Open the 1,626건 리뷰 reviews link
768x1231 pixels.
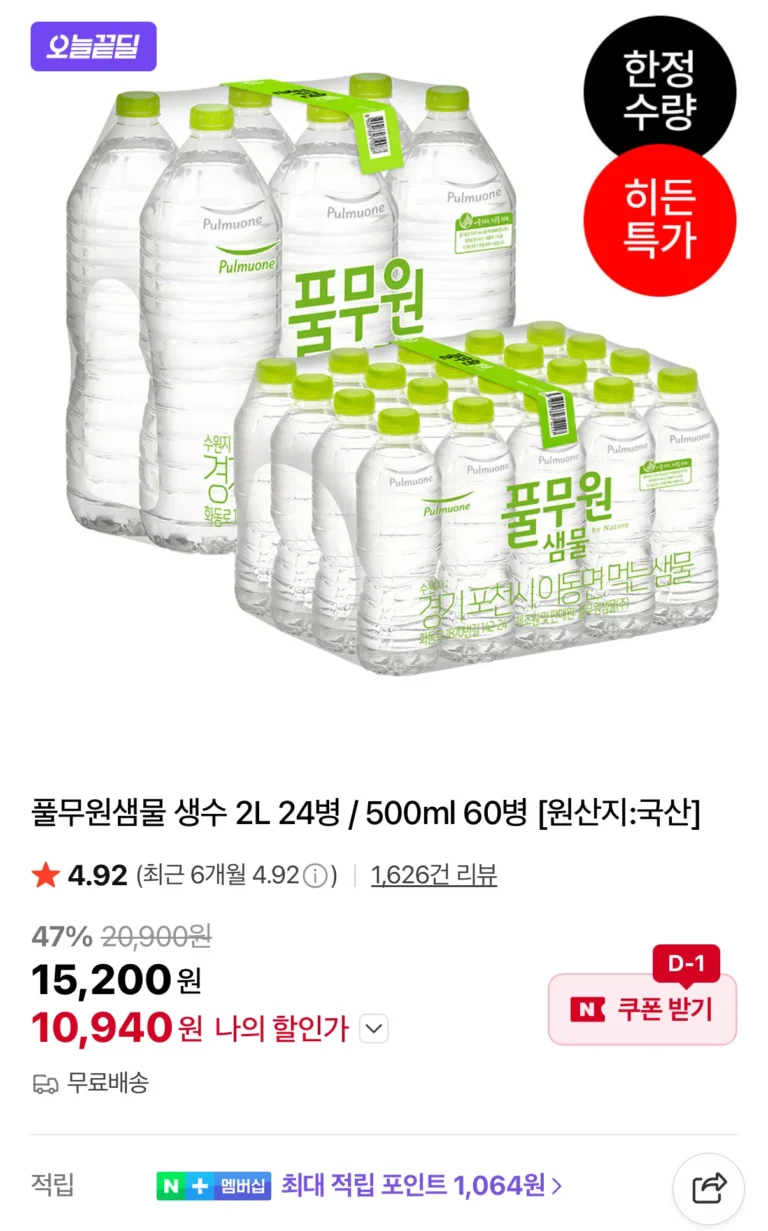[x=433, y=875]
